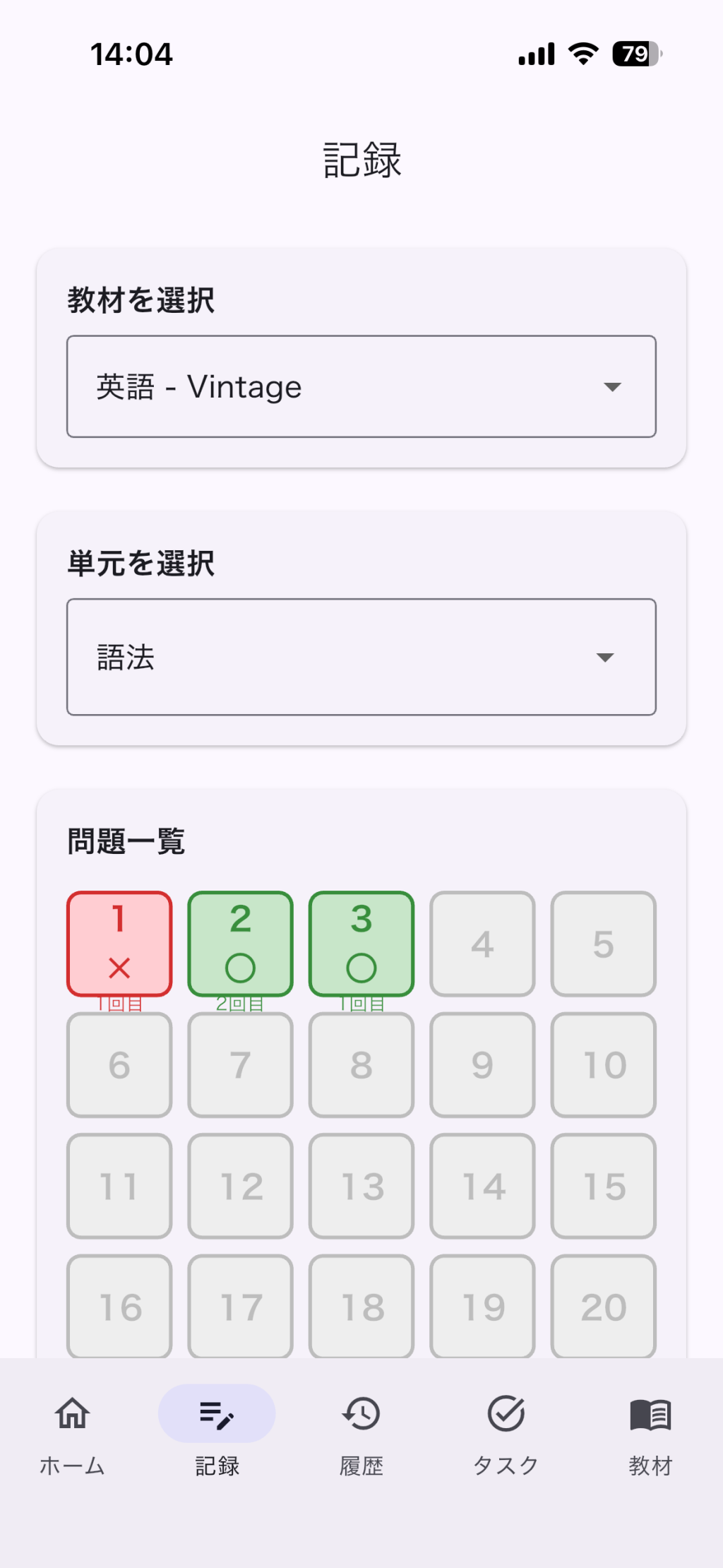
Task: Select problem 20
Action: [x=603, y=1306]
